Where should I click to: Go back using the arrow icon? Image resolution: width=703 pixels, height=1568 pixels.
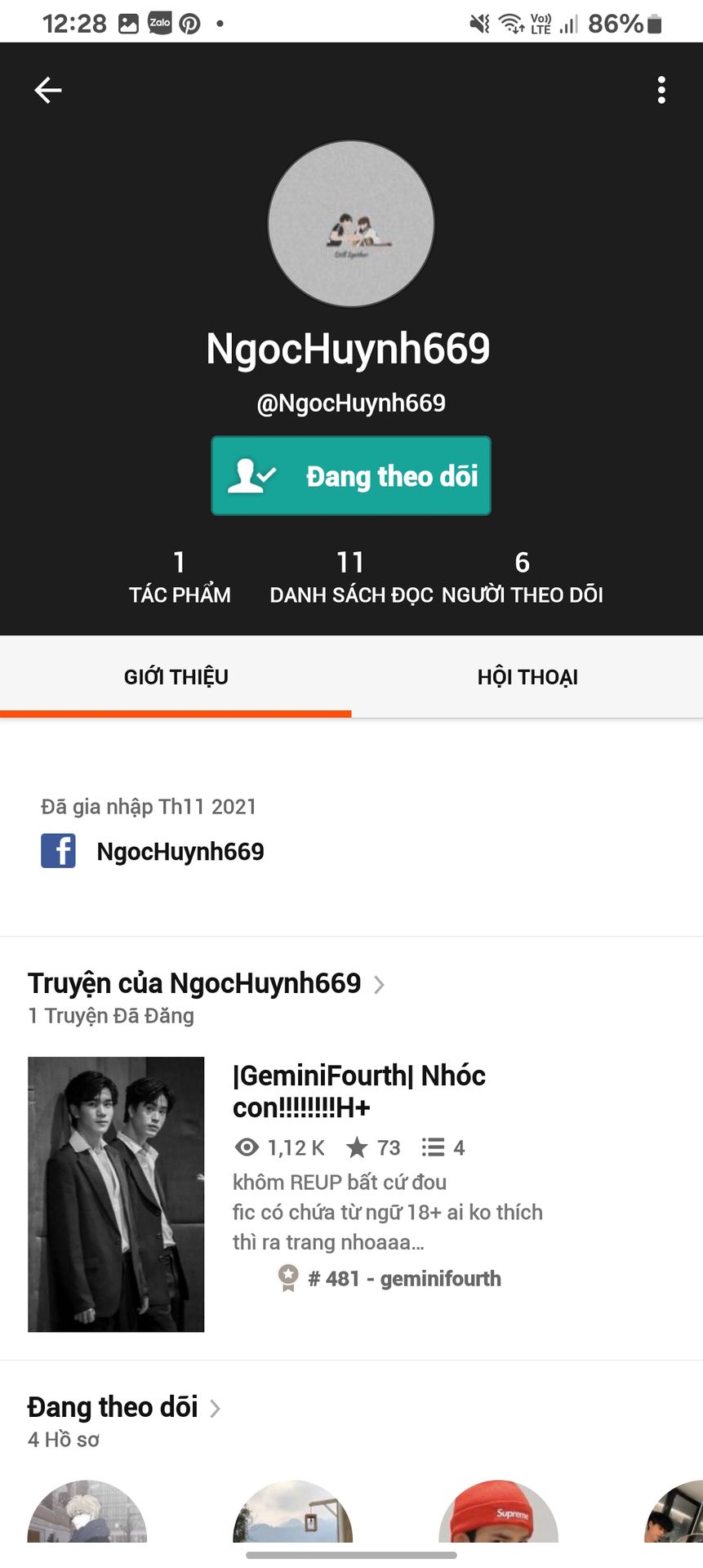pos(48,90)
